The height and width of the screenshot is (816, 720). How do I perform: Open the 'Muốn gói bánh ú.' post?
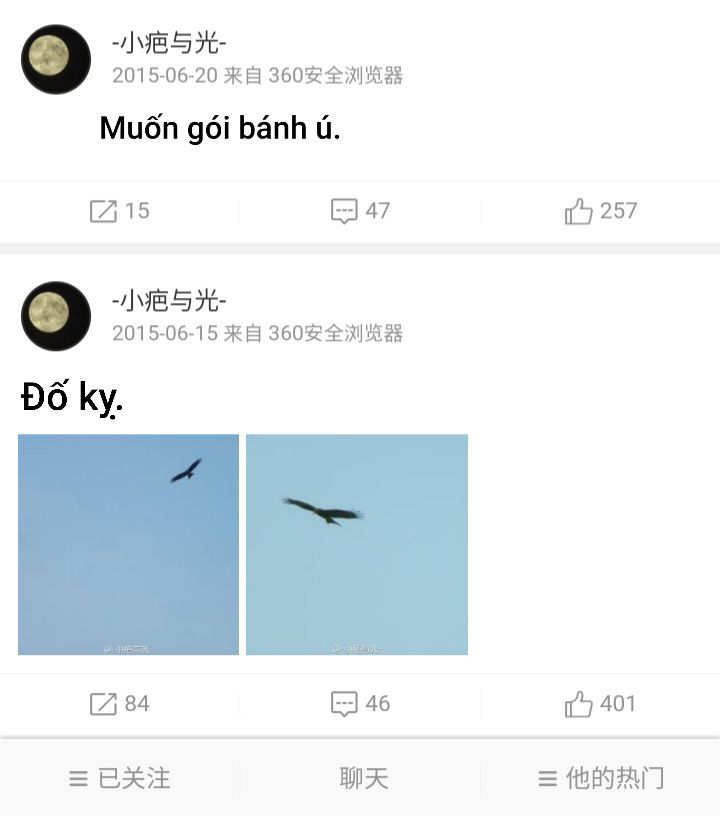pyautogui.click(x=220, y=129)
